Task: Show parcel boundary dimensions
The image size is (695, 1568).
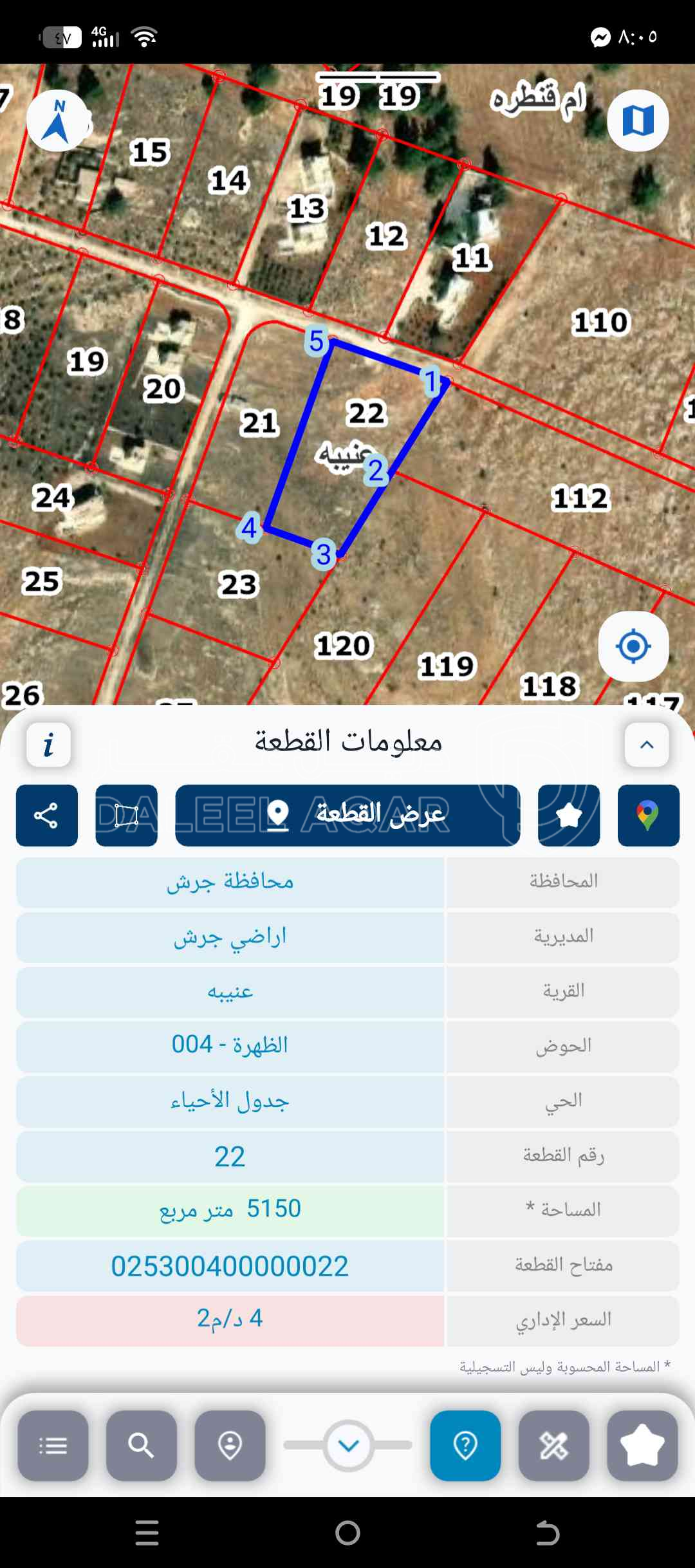Action: coord(126,815)
